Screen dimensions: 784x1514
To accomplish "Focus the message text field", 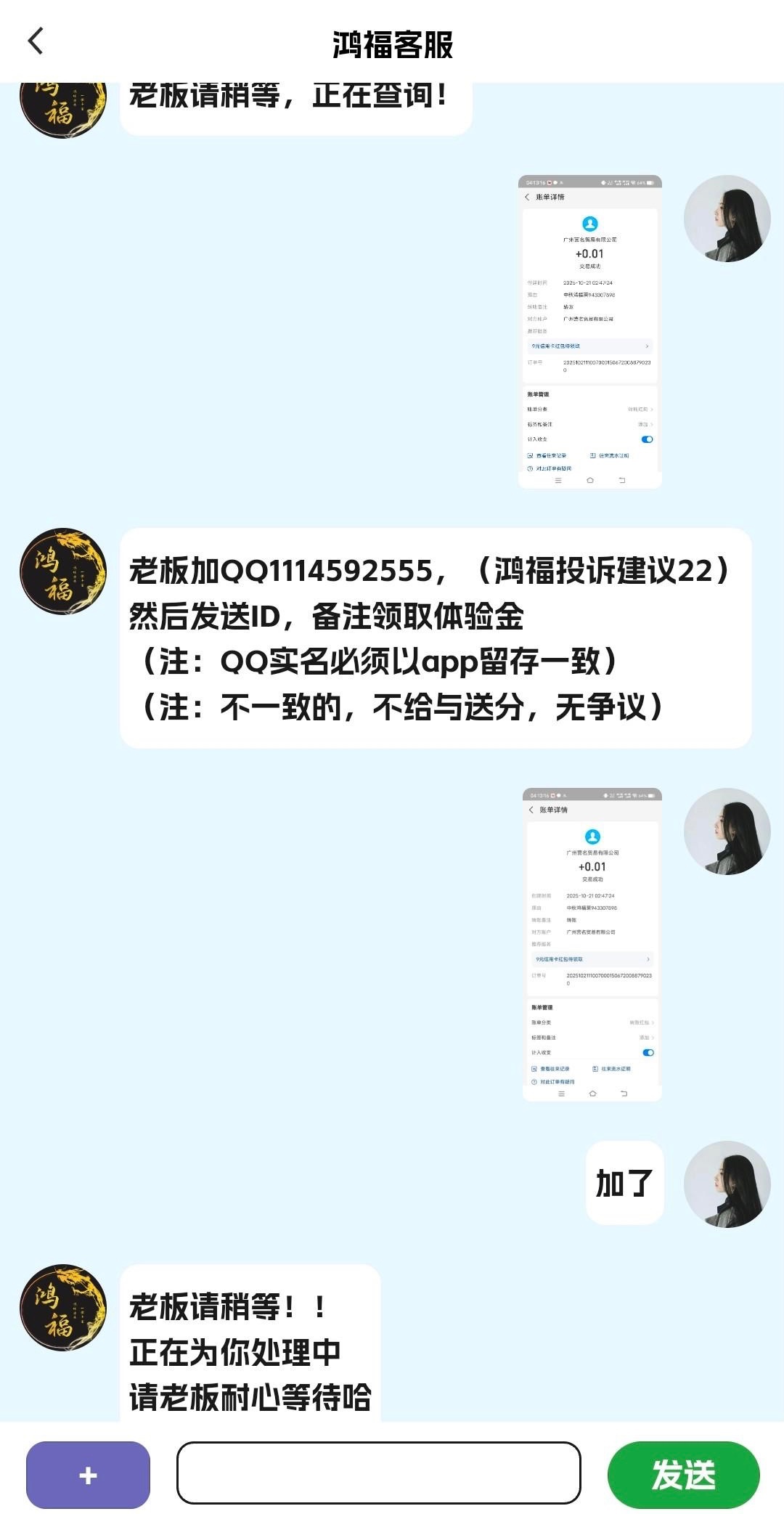I will tap(378, 1473).
